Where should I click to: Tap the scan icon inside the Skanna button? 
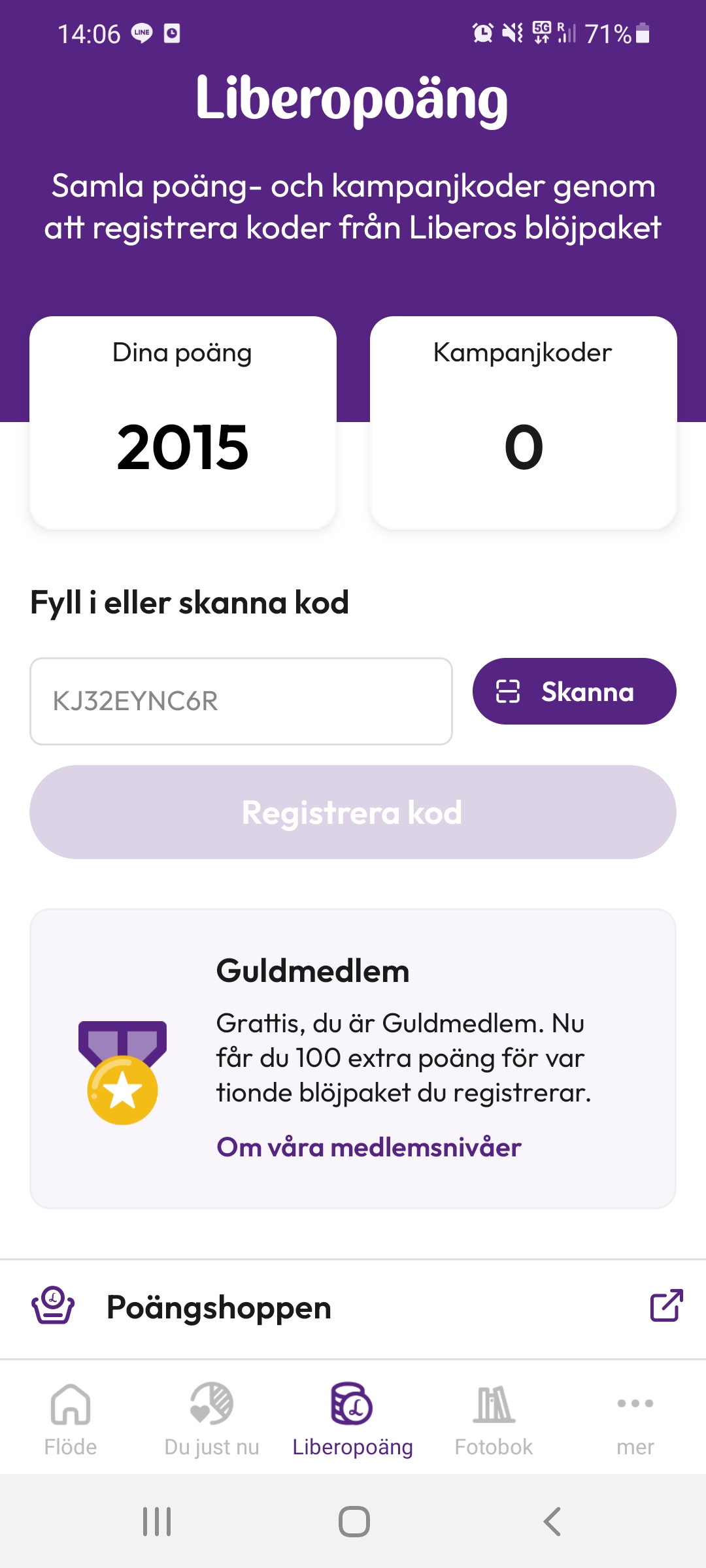(507, 691)
